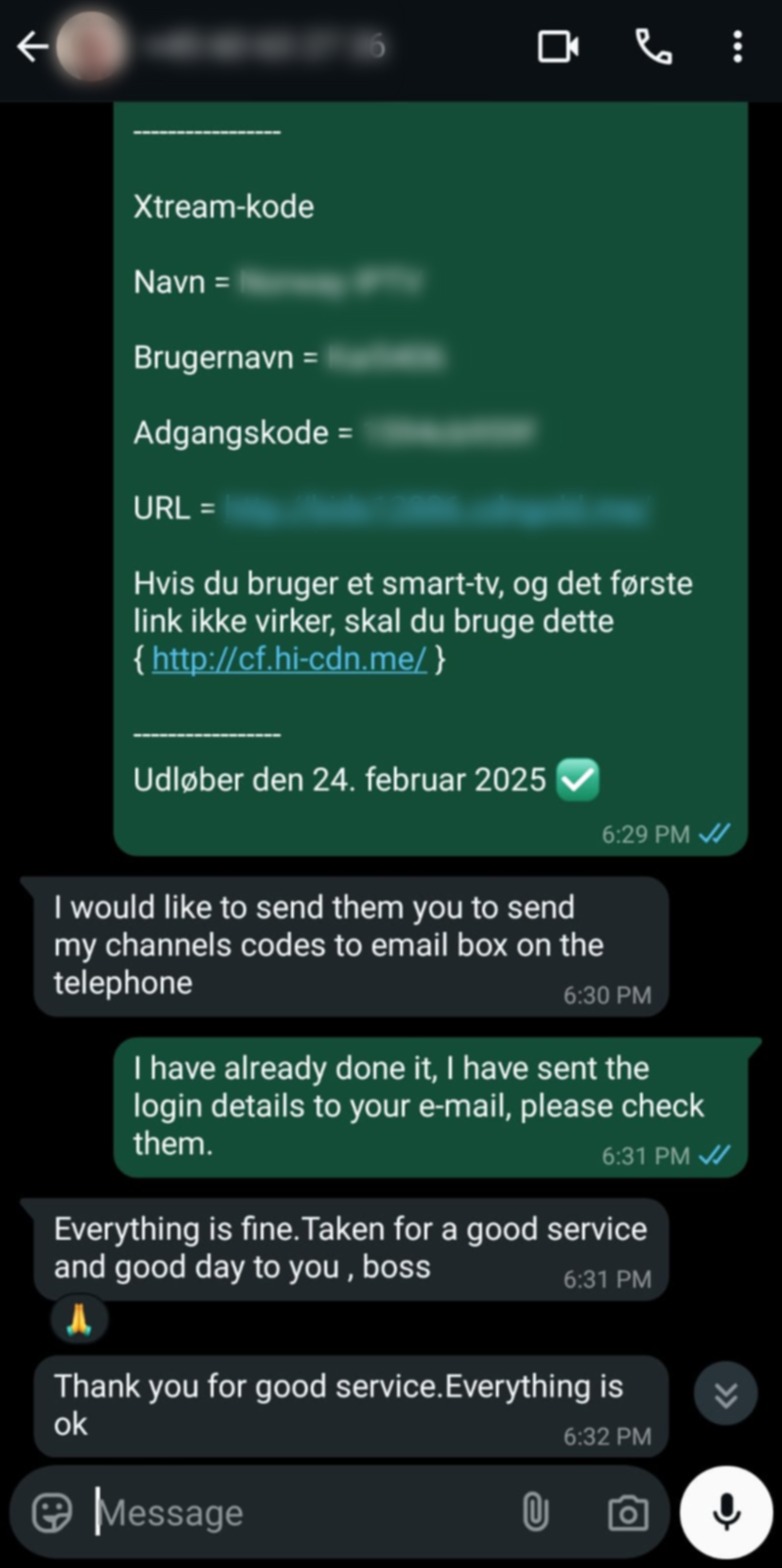
Task: Start a video call with the contact
Action: [x=559, y=46]
